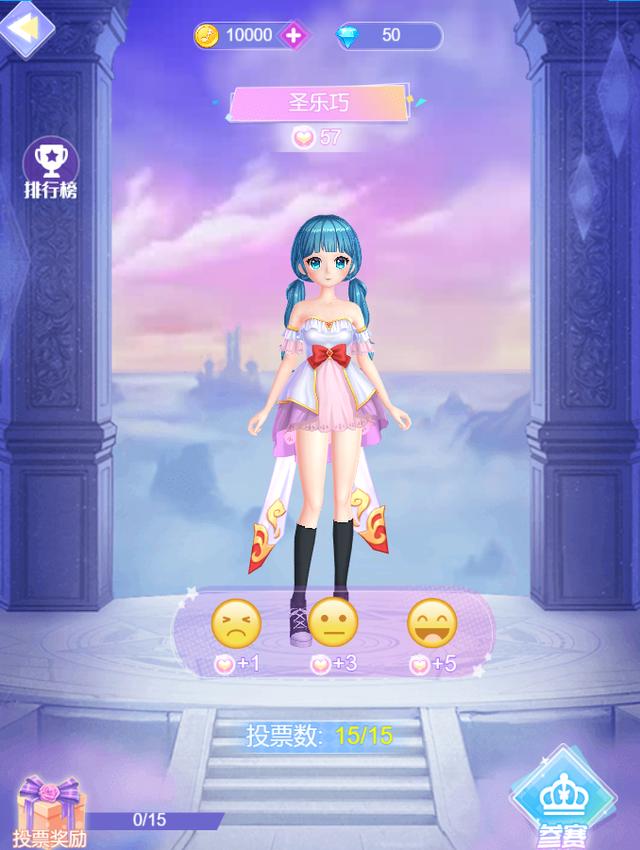640x850 pixels.
Task: Vote with the frowning face +1
Action: (x=236, y=625)
